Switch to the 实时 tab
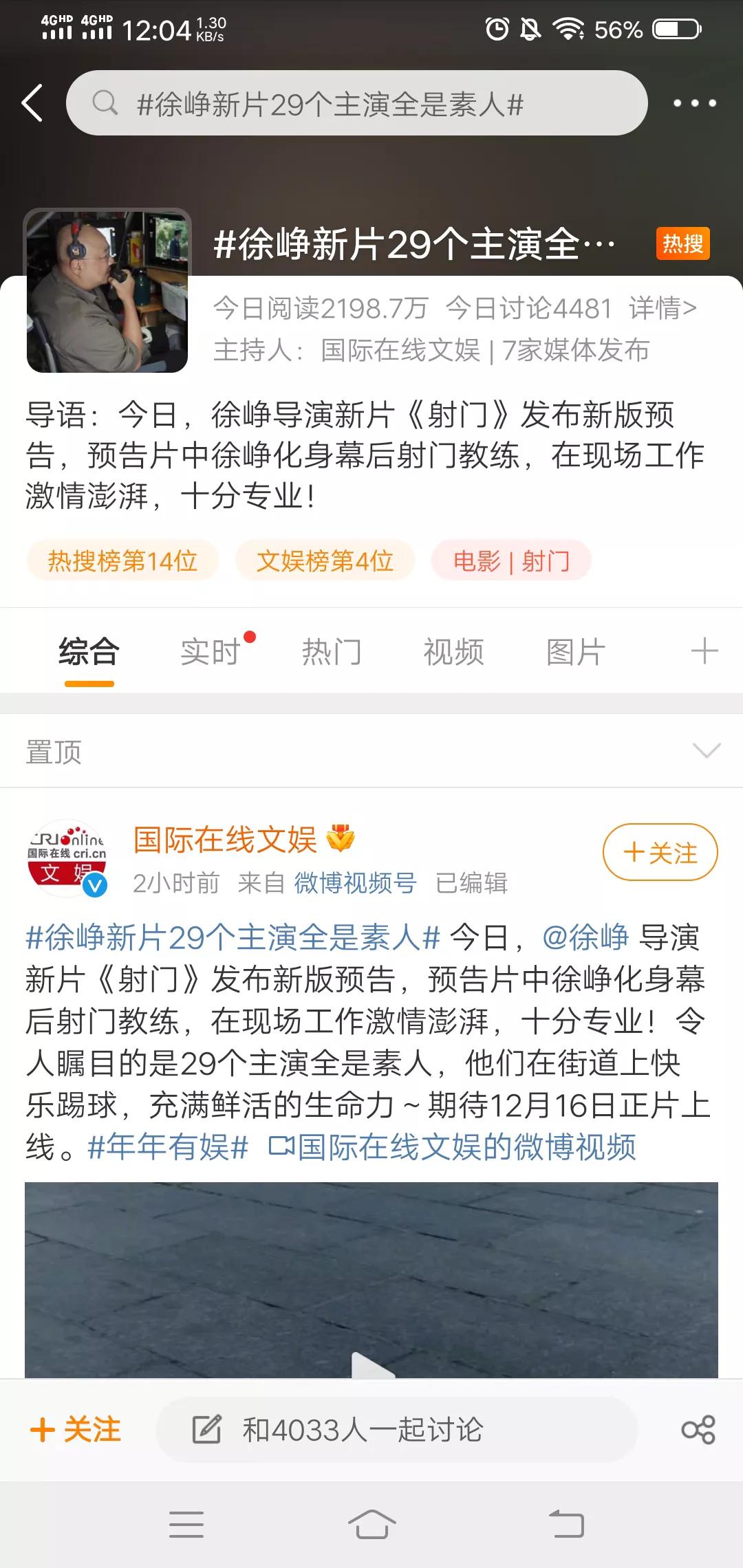743x1568 pixels. click(208, 651)
